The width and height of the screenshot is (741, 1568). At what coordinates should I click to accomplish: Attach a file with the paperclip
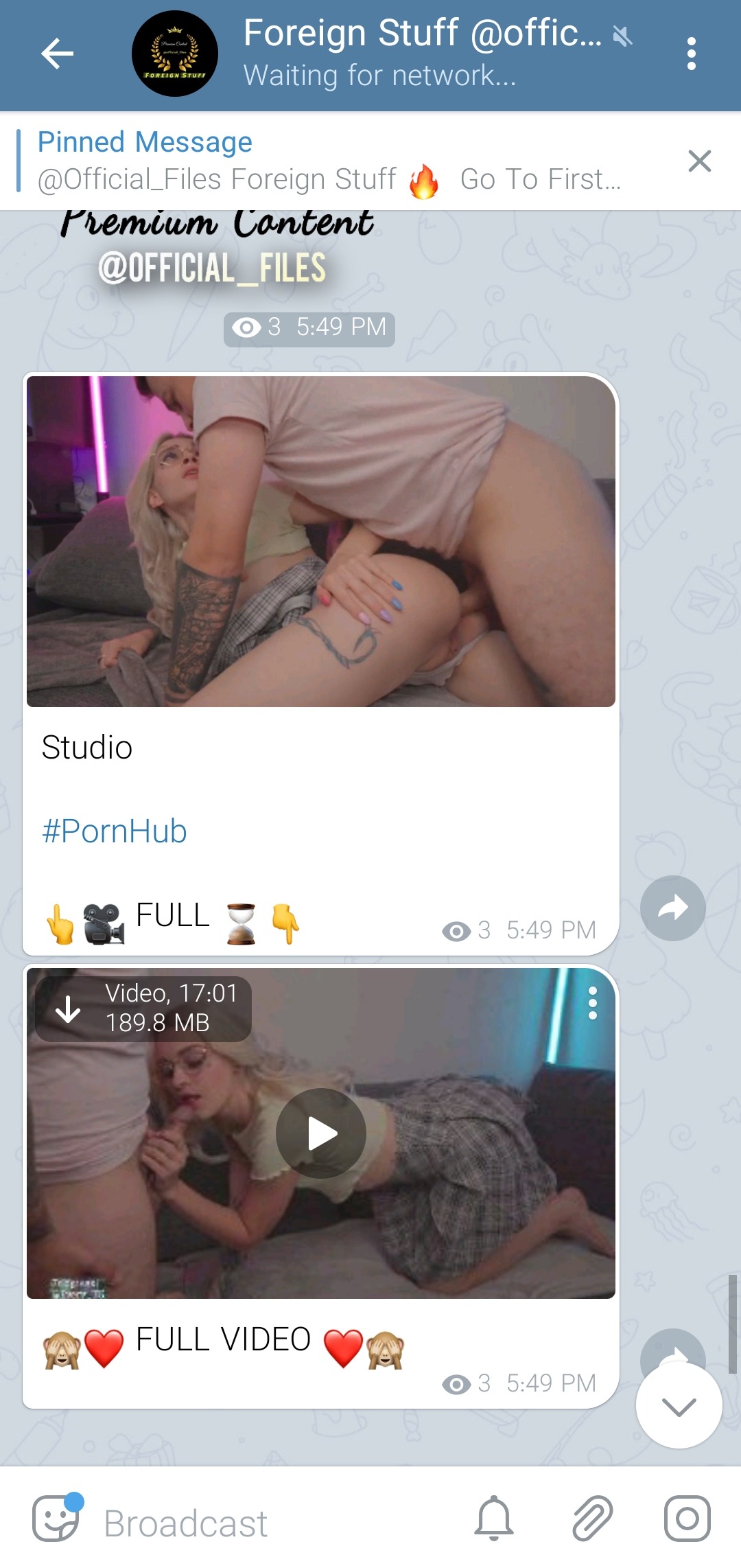click(592, 1518)
